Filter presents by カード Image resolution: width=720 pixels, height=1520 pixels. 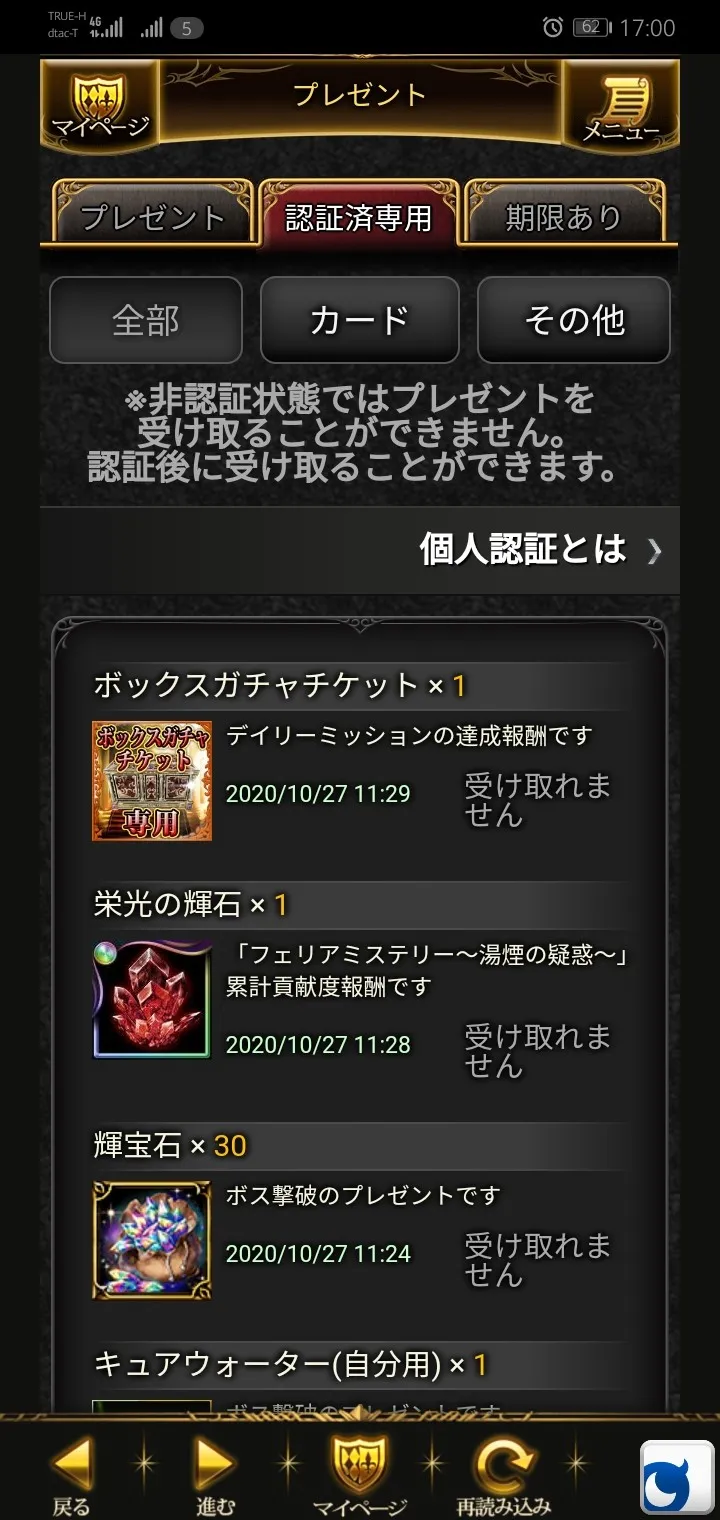point(359,320)
